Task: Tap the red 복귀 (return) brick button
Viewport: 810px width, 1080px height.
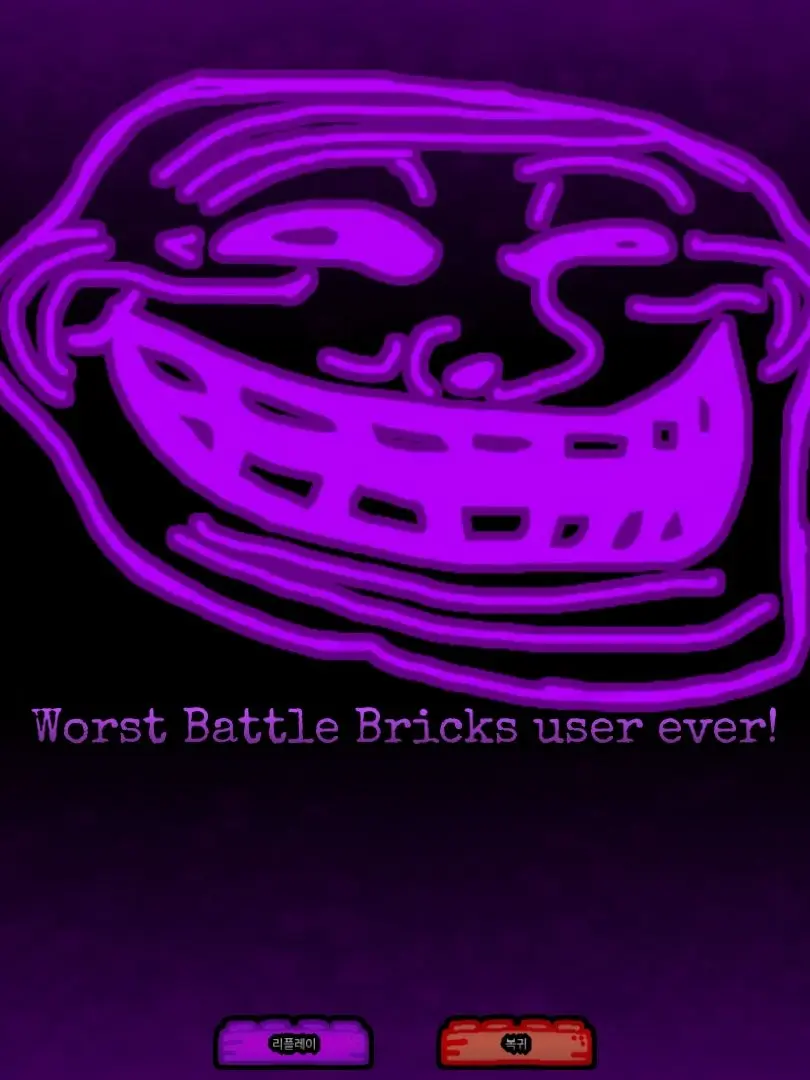Action: point(517,1044)
